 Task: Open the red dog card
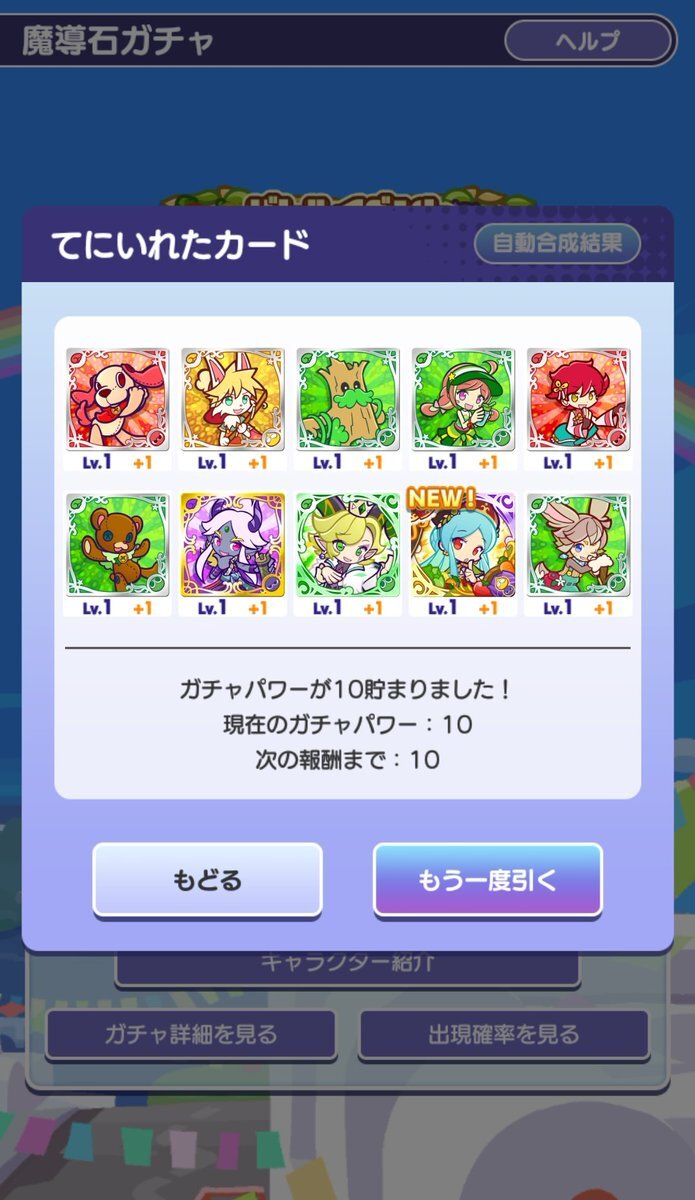tap(118, 398)
